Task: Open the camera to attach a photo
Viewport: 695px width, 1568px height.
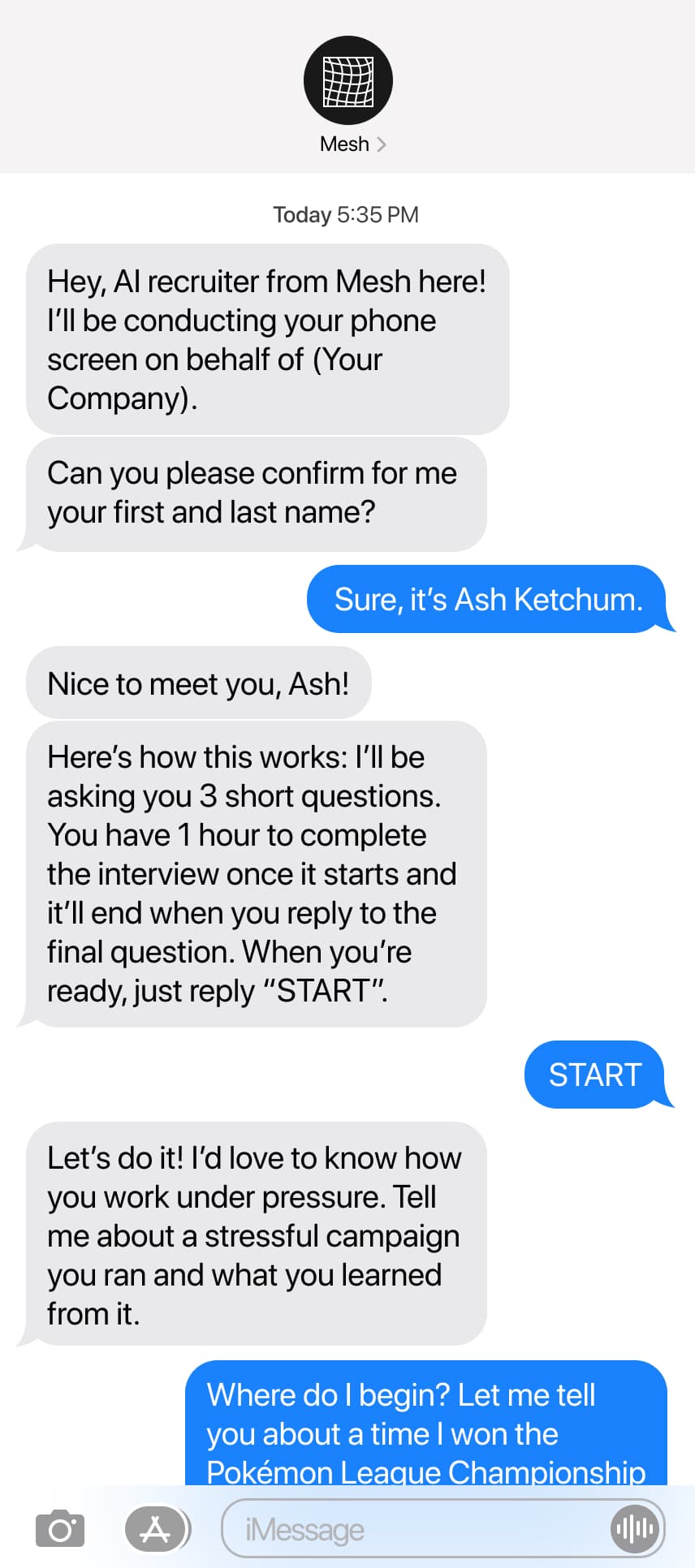Action: (x=60, y=1530)
